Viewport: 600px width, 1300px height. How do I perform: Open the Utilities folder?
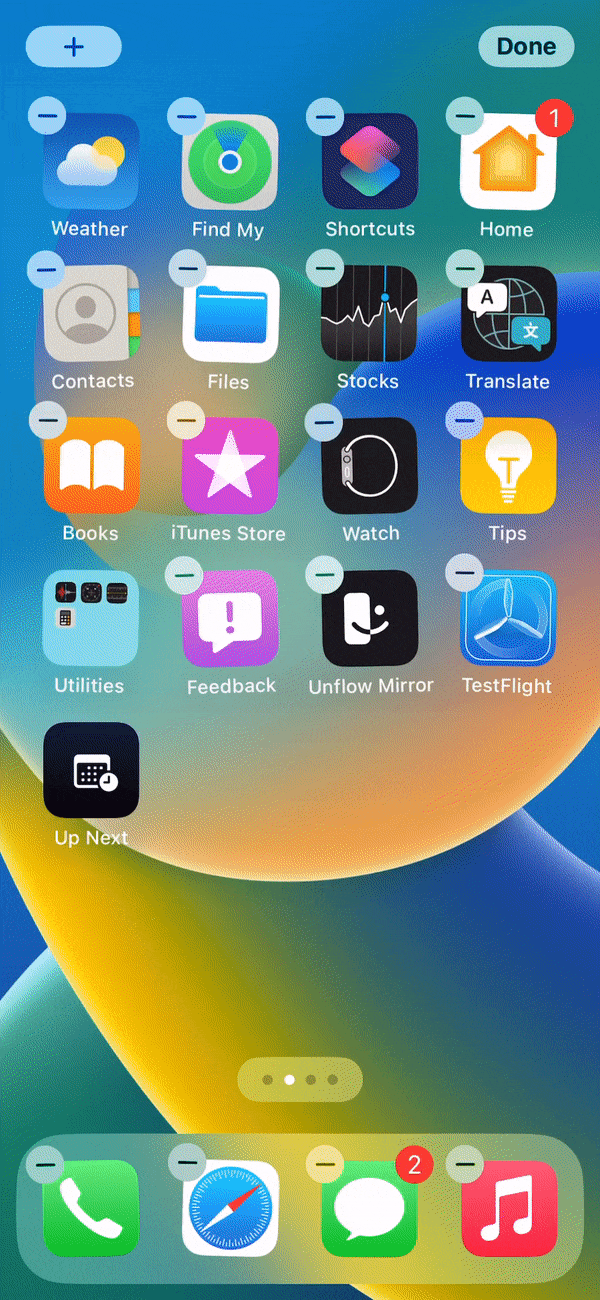point(91,618)
